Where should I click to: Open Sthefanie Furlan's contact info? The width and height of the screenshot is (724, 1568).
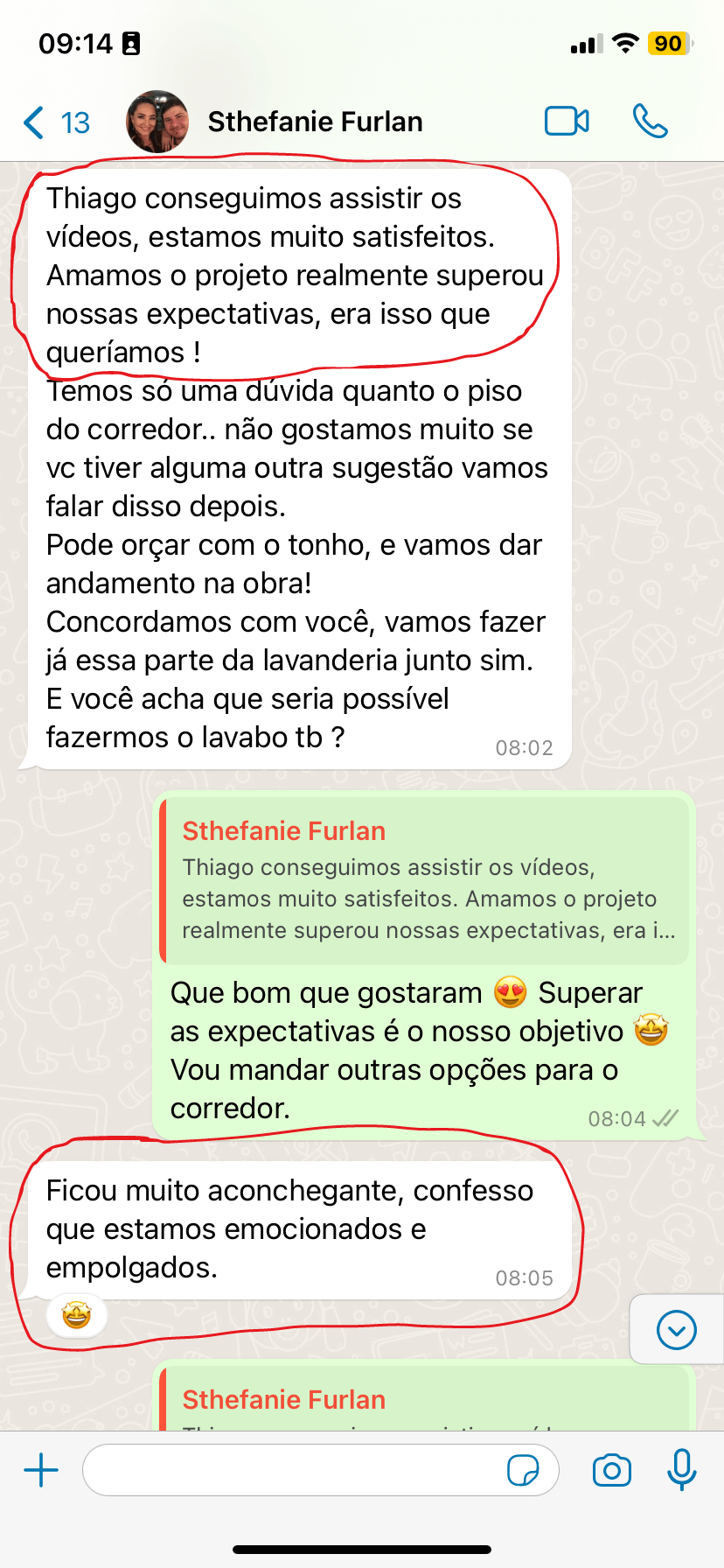315,122
